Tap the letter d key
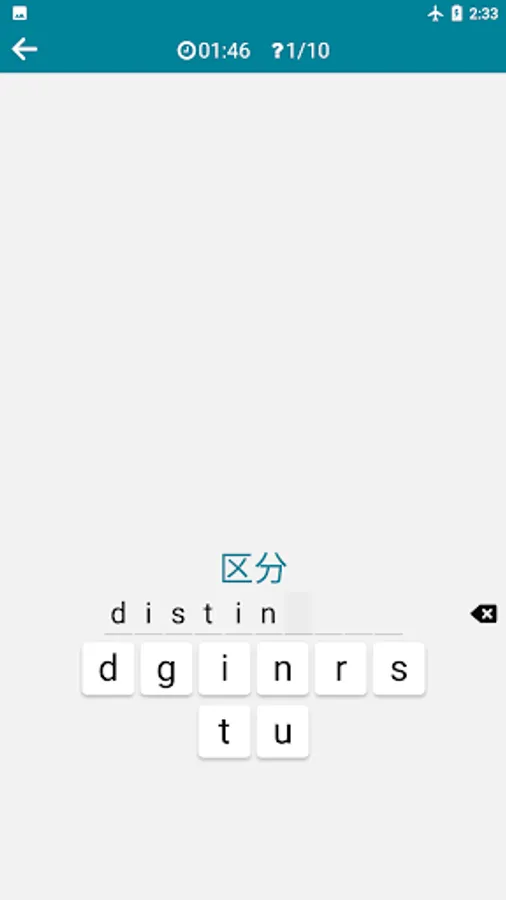This screenshot has width=506, height=900. coord(108,669)
